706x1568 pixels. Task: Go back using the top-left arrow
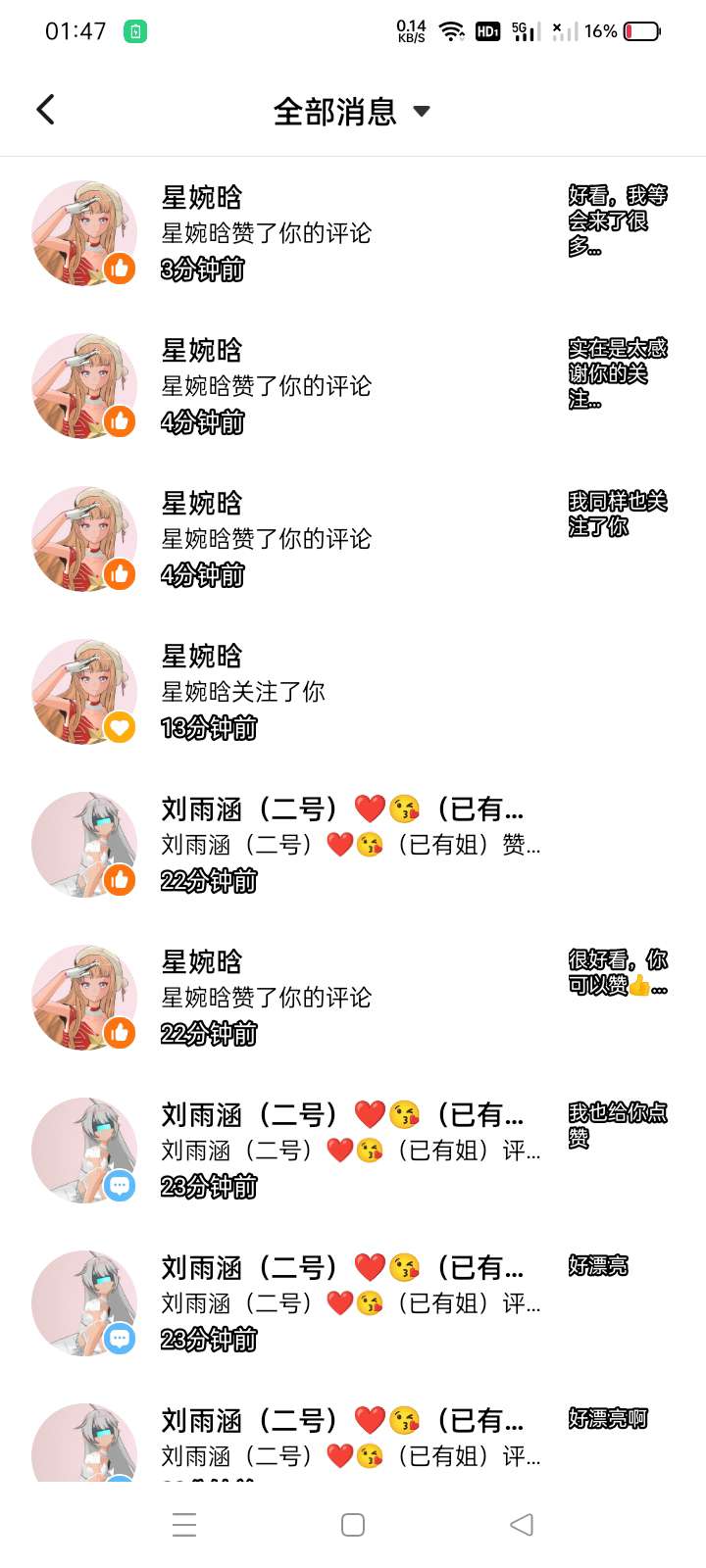coord(45,110)
